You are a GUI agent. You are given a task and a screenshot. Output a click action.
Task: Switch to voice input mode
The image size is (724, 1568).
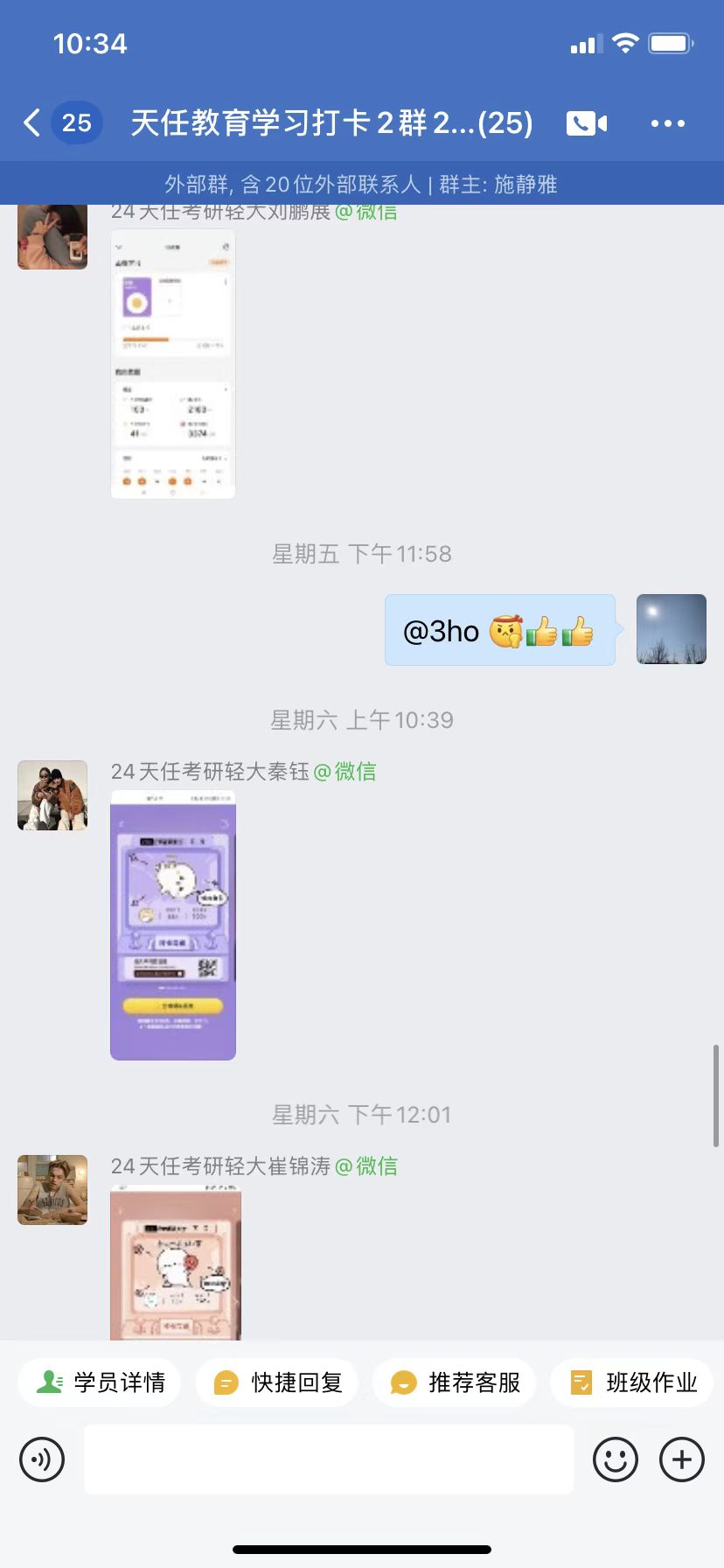tap(42, 1459)
